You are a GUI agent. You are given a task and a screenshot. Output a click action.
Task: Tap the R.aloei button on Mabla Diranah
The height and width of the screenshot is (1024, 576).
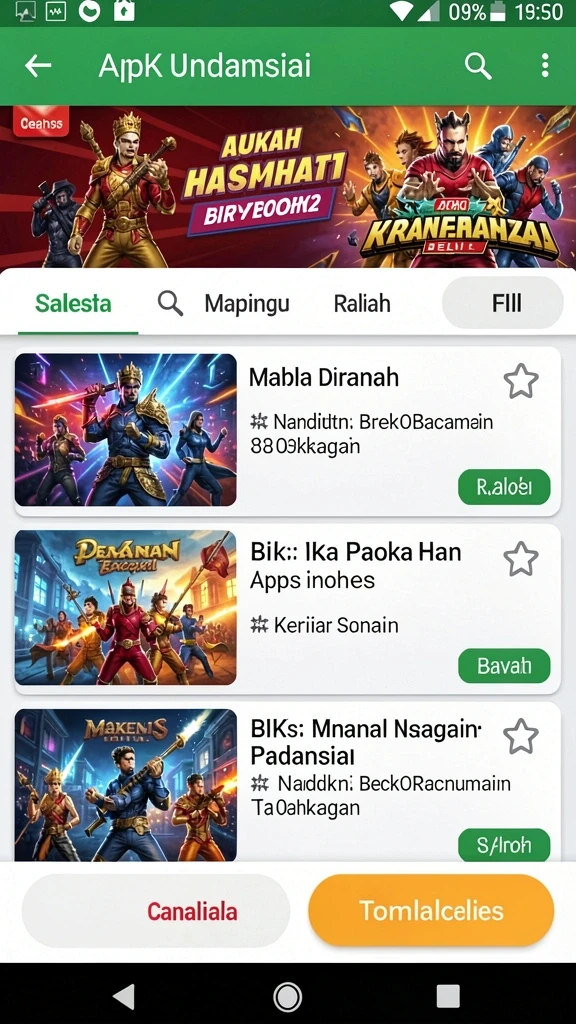pyautogui.click(x=504, y=487)
